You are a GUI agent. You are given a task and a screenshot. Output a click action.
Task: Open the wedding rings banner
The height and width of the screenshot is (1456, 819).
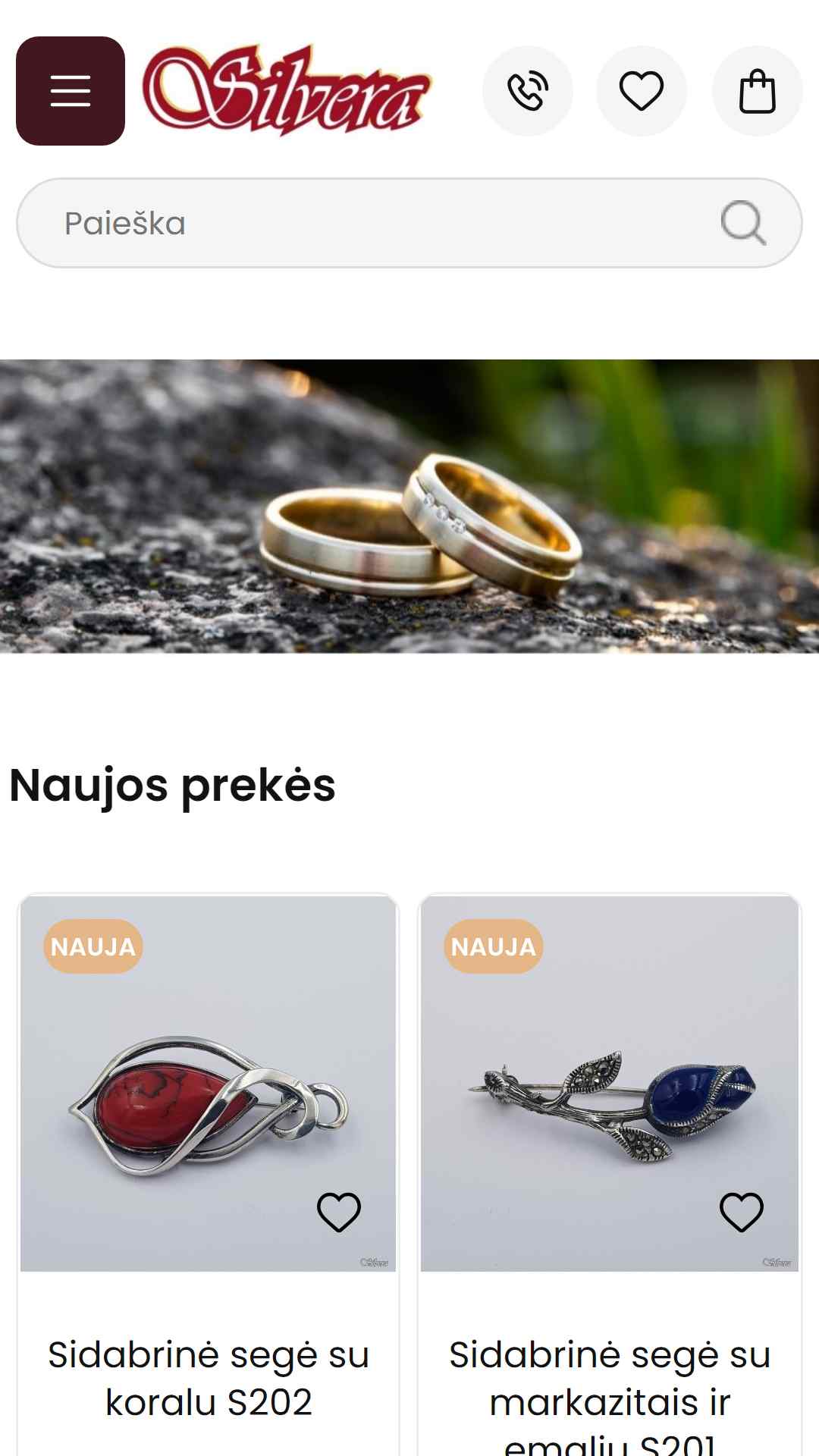[409, 506]
